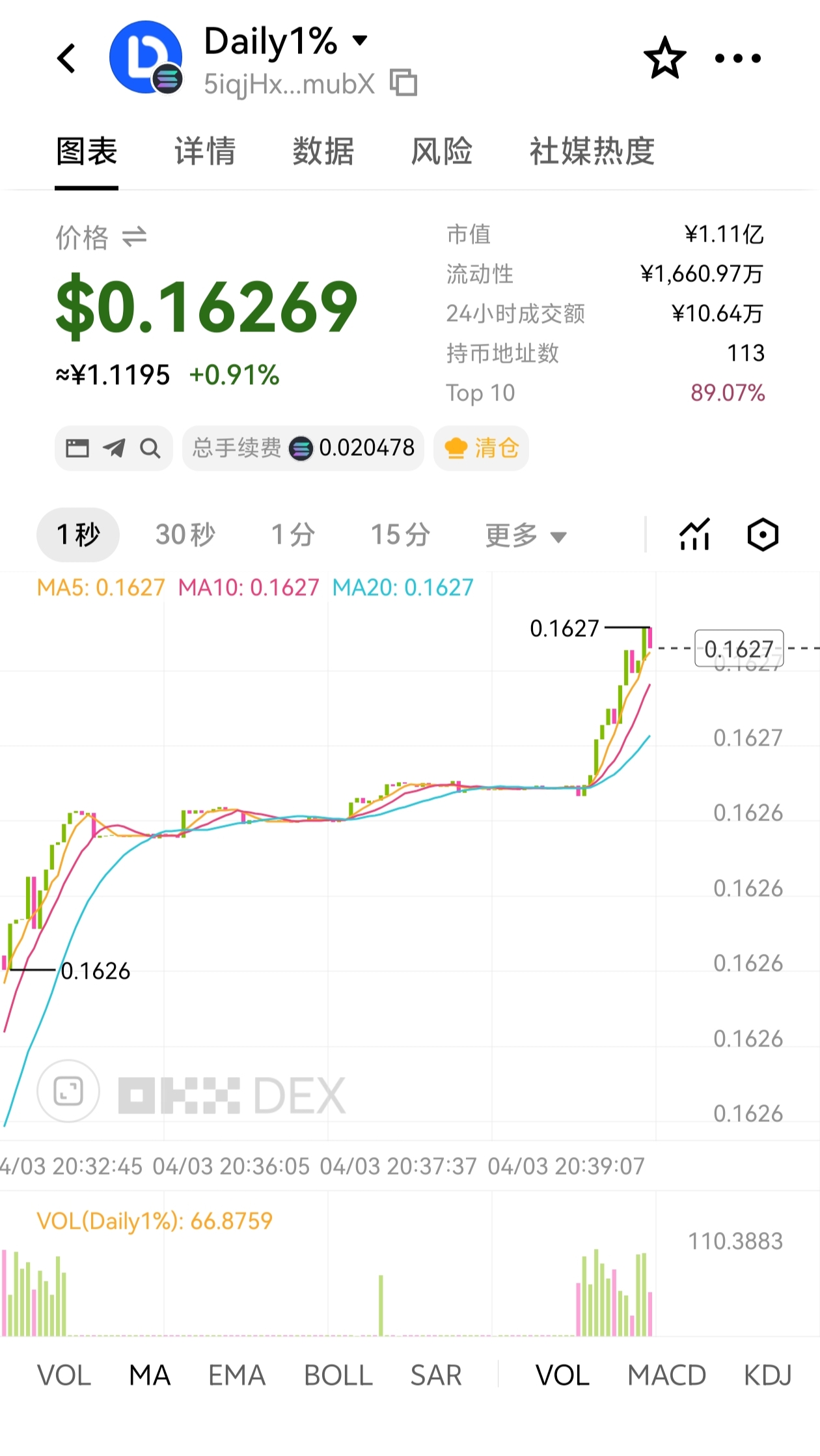This screenshot has height=1456, width=820.
Task: Open the Daily1% token dropdown
Action: click(x=359, y=40)
